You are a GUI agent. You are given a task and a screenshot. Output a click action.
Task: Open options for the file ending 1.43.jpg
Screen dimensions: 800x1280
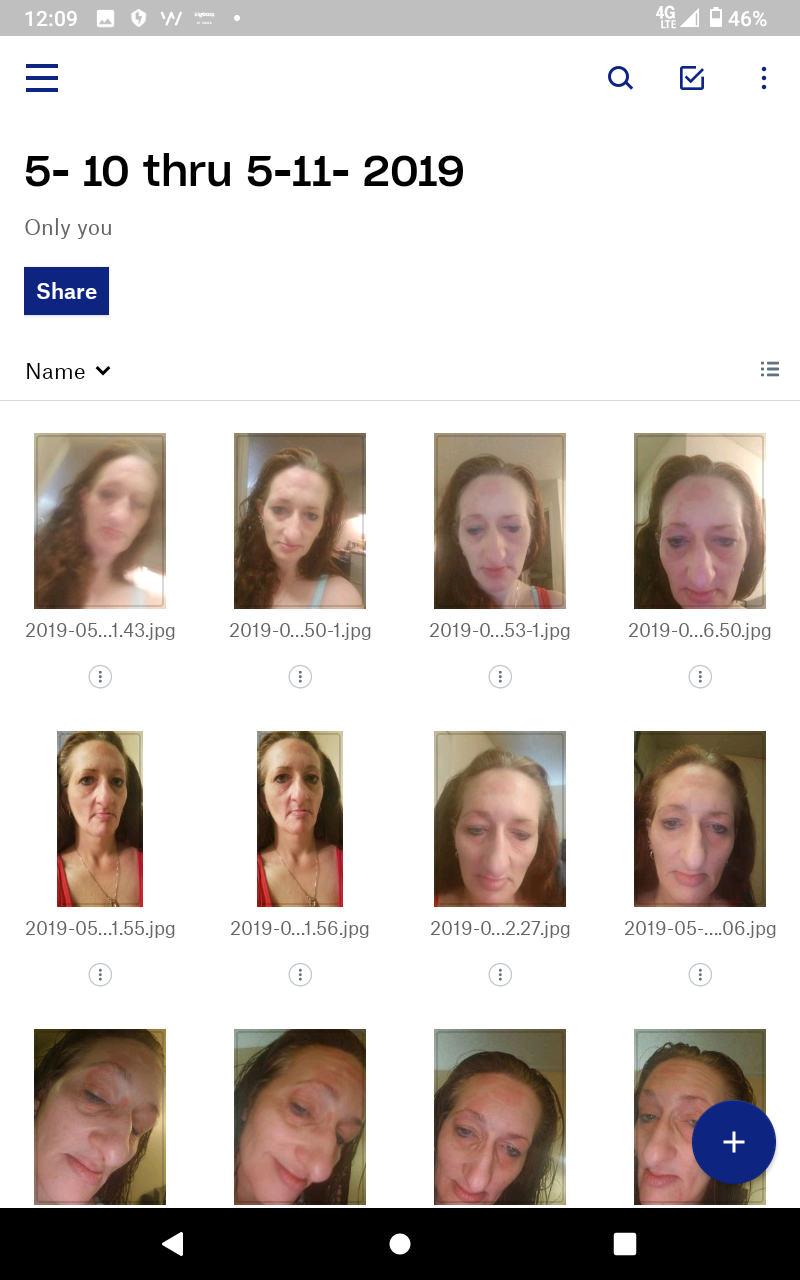point(100,677)
